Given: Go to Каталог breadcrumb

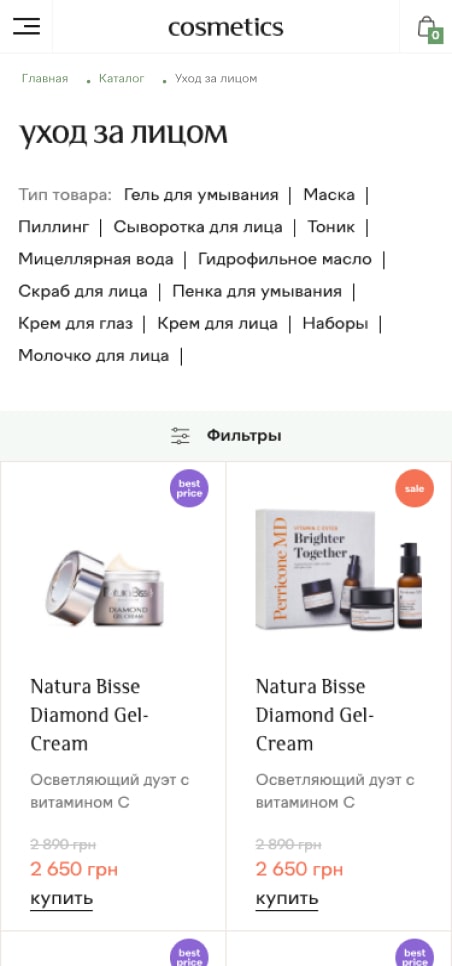Looking at the screenshot, I should 122,78.
